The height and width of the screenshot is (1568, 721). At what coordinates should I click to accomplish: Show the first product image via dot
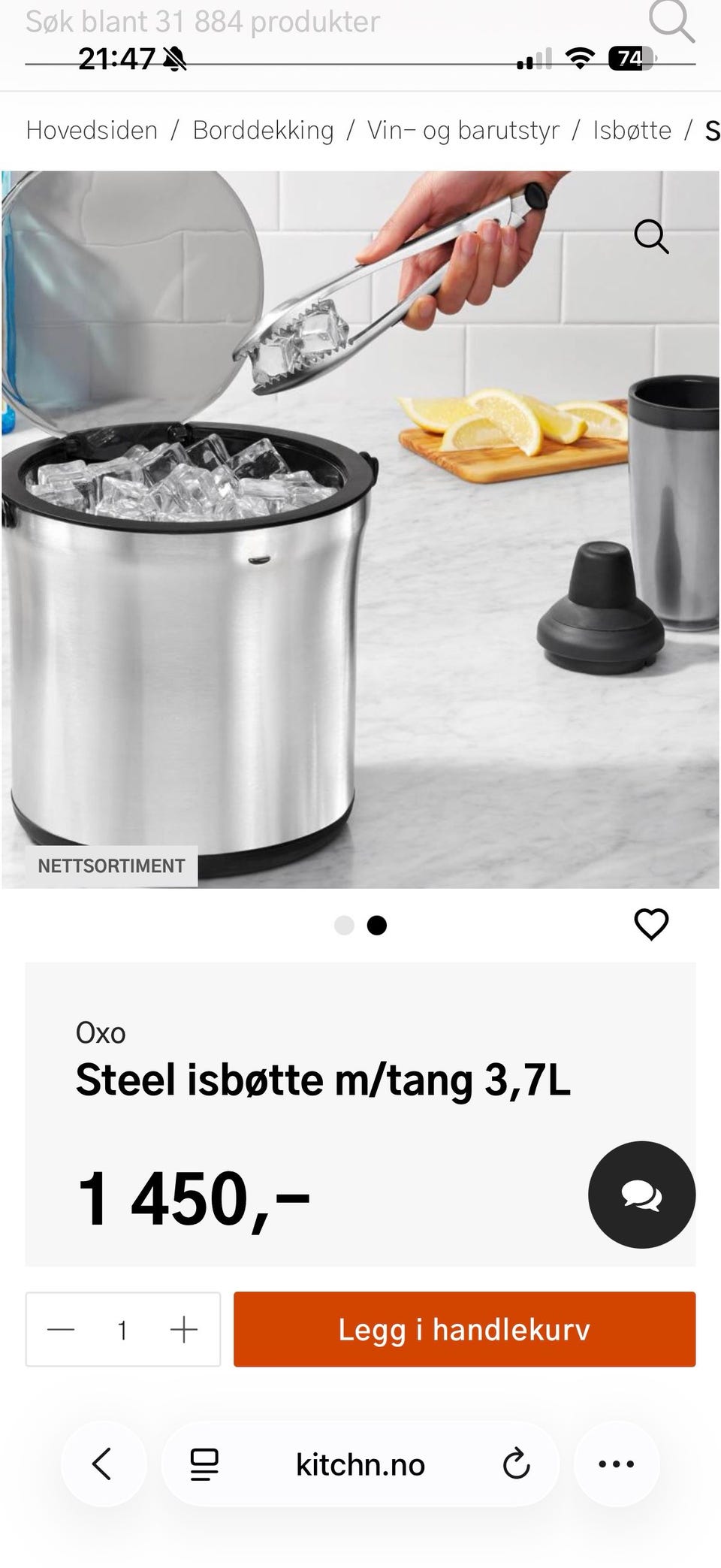(344, 926)
